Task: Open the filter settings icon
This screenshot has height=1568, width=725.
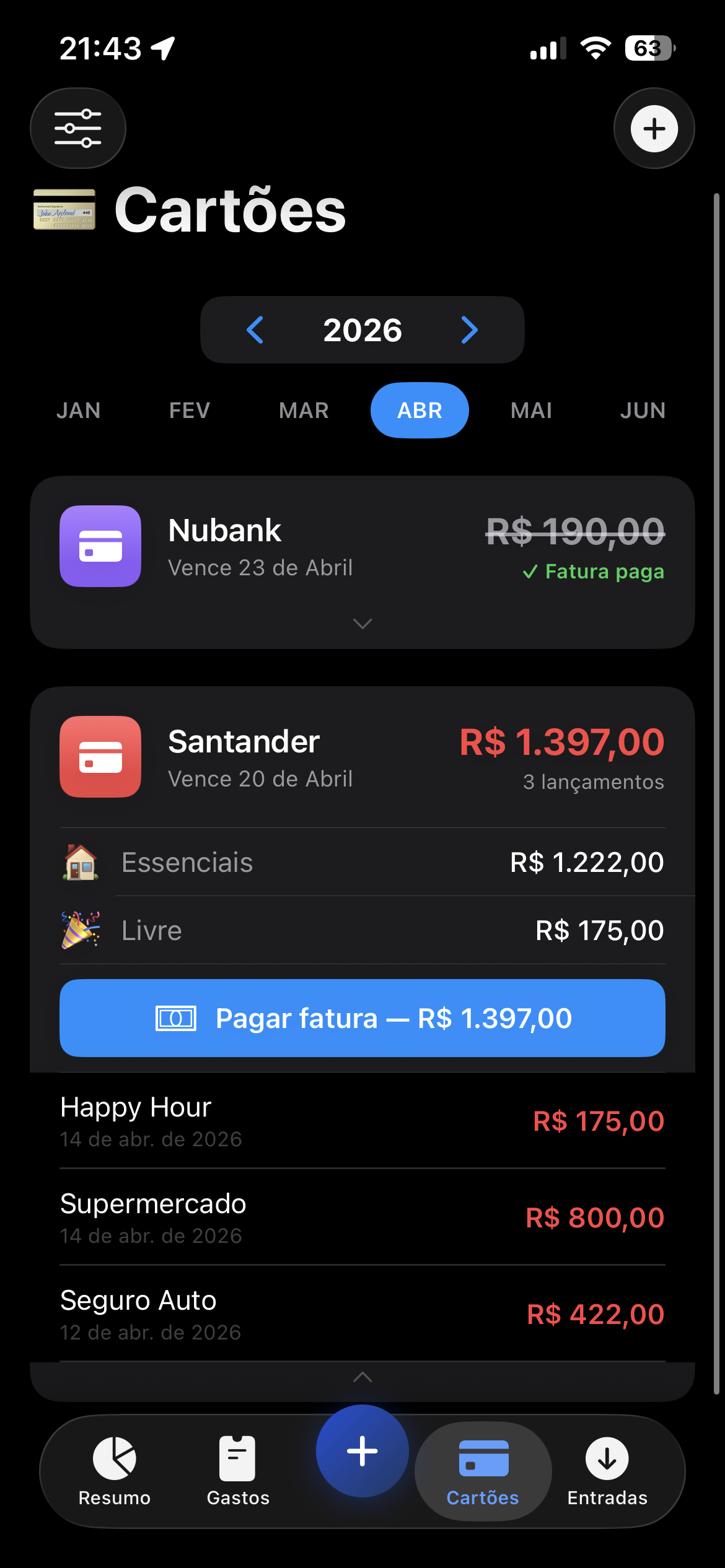Action: pos(77,128)
